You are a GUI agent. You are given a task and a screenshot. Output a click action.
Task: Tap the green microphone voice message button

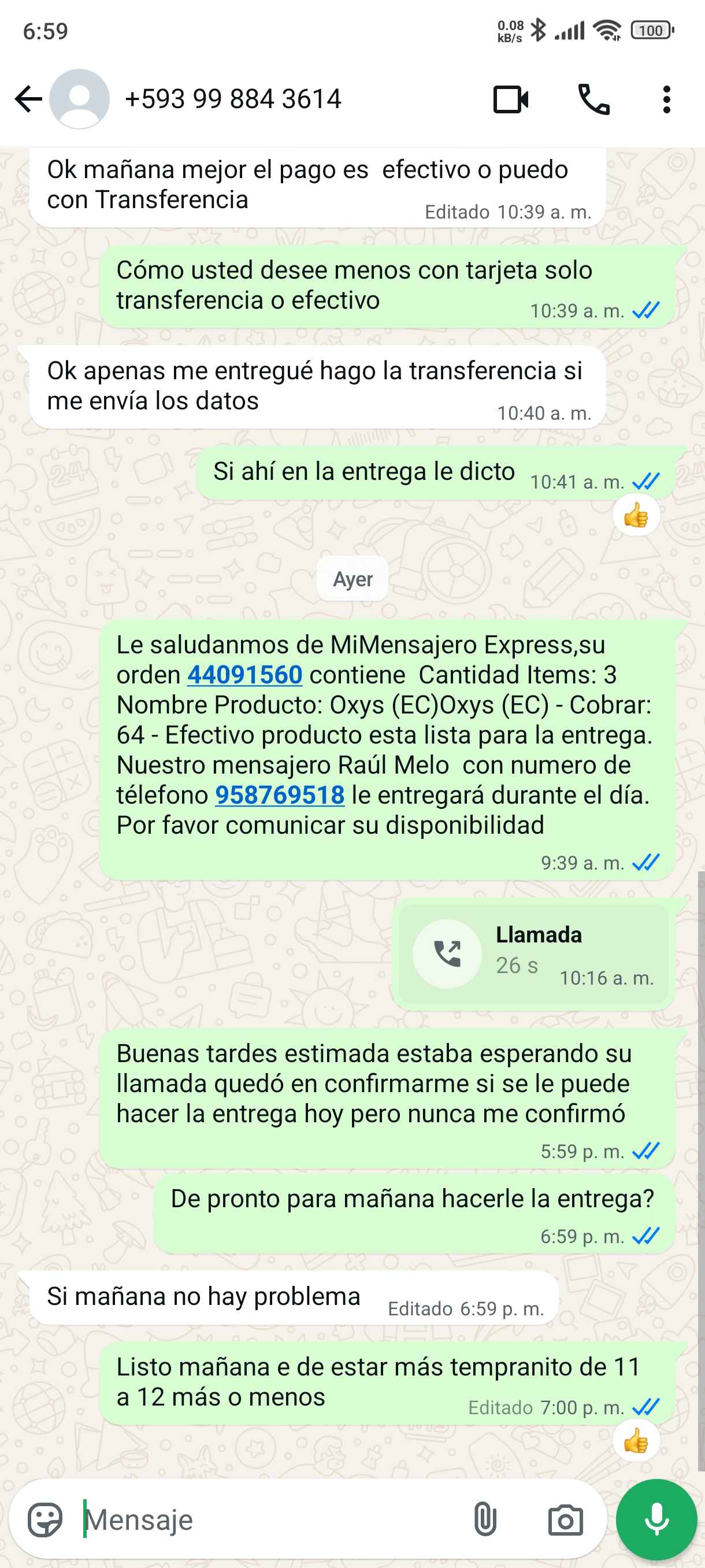coord(656,1520)
